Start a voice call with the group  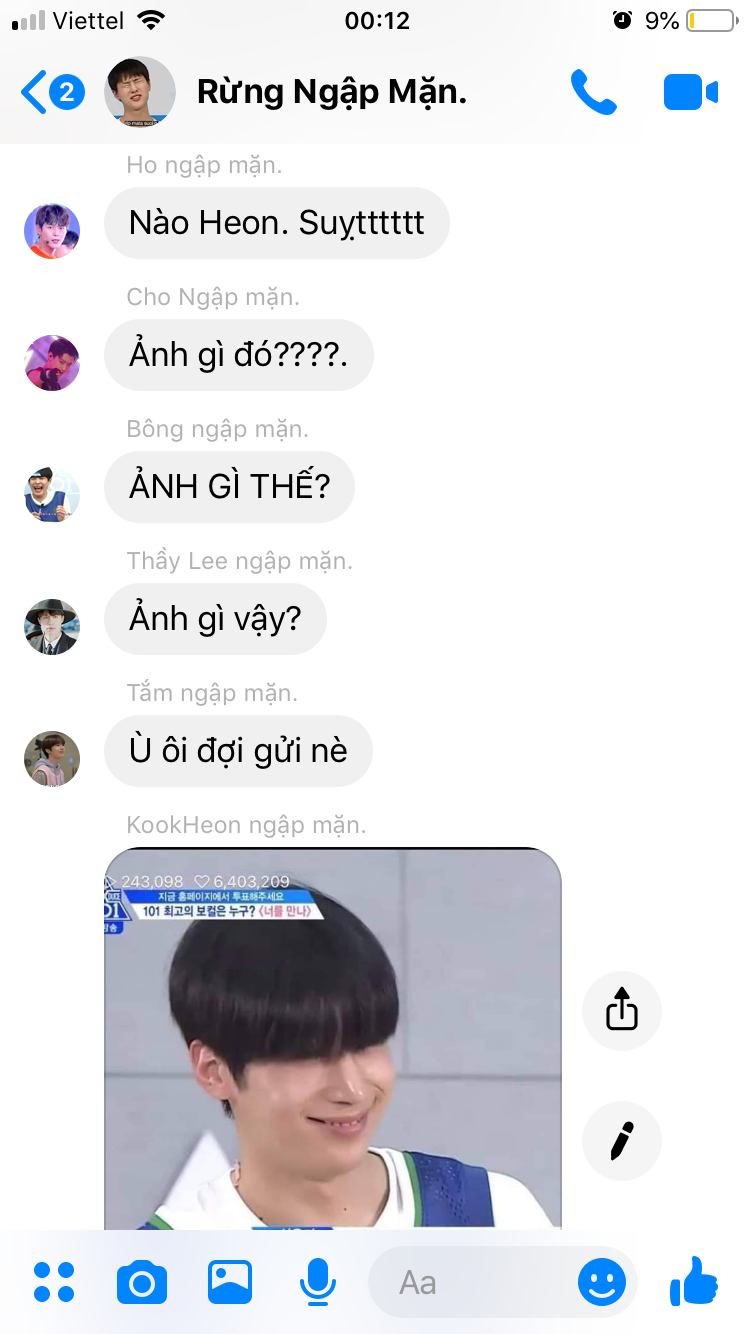point(593,93)
